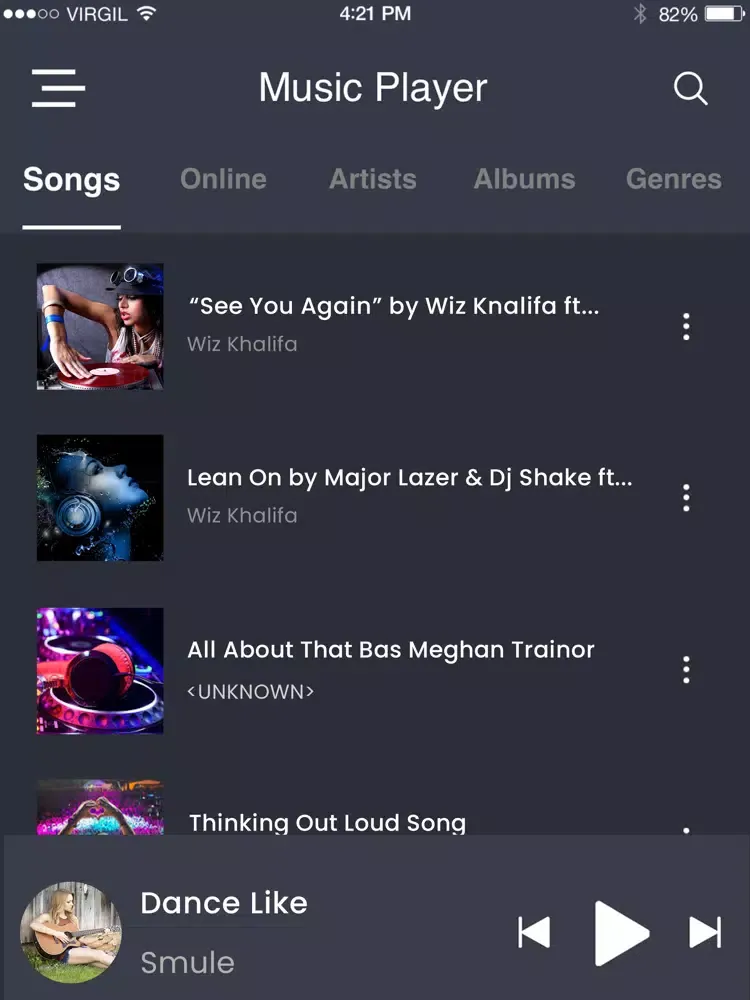The height and width of the screenshot is (1000, 750).
Task: Switch to the Online tab
Action: (222, 179)
